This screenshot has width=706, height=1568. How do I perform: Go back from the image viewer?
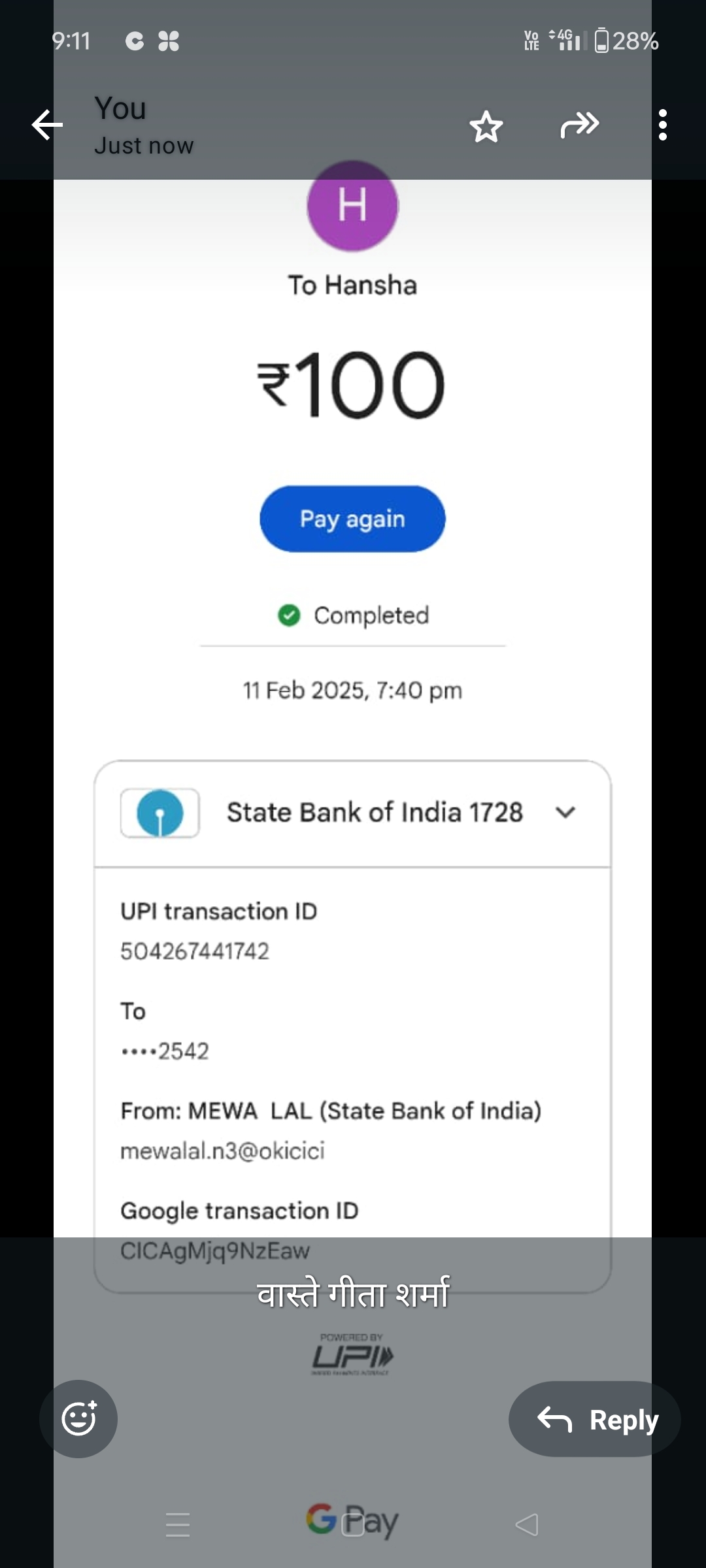tap(47, 125)
